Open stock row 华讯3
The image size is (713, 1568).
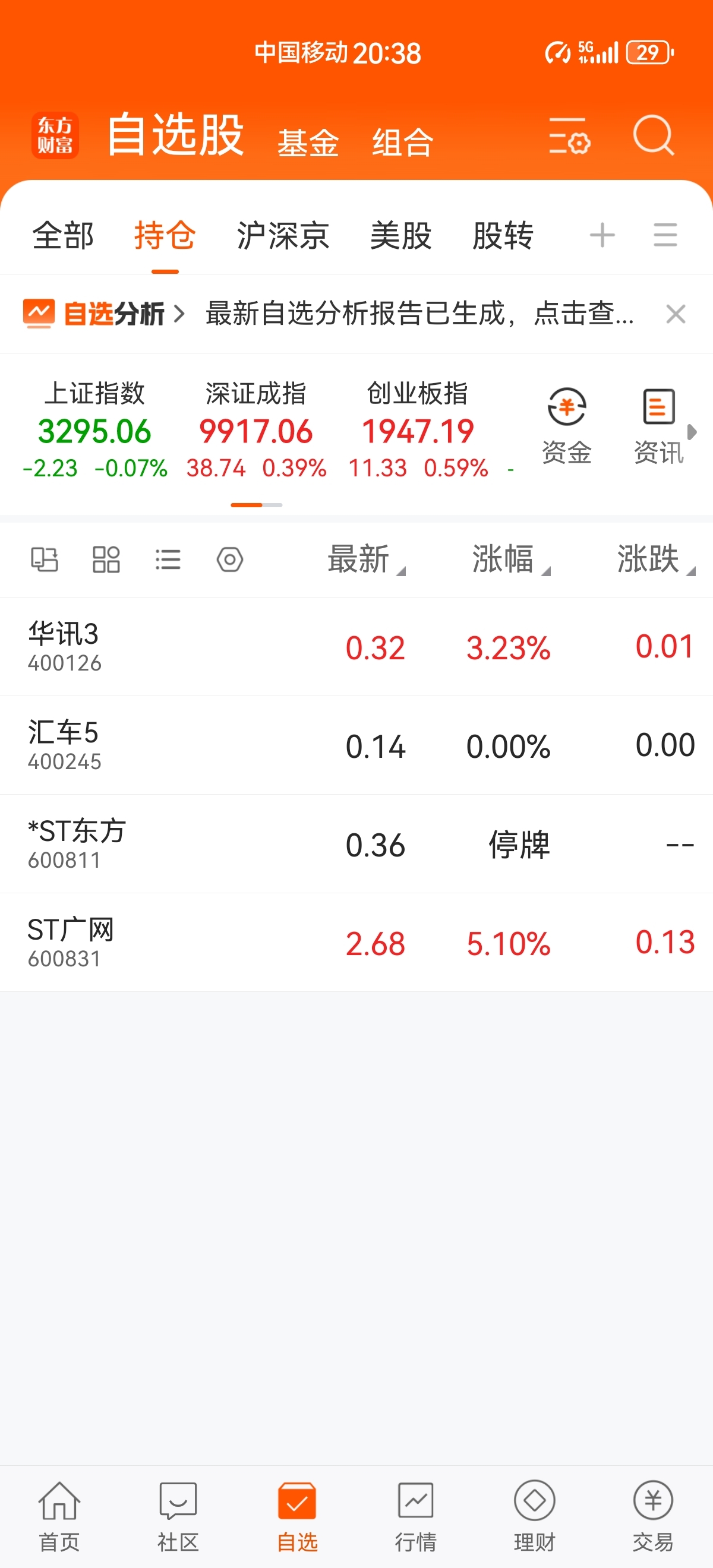(x=356, y=646)
